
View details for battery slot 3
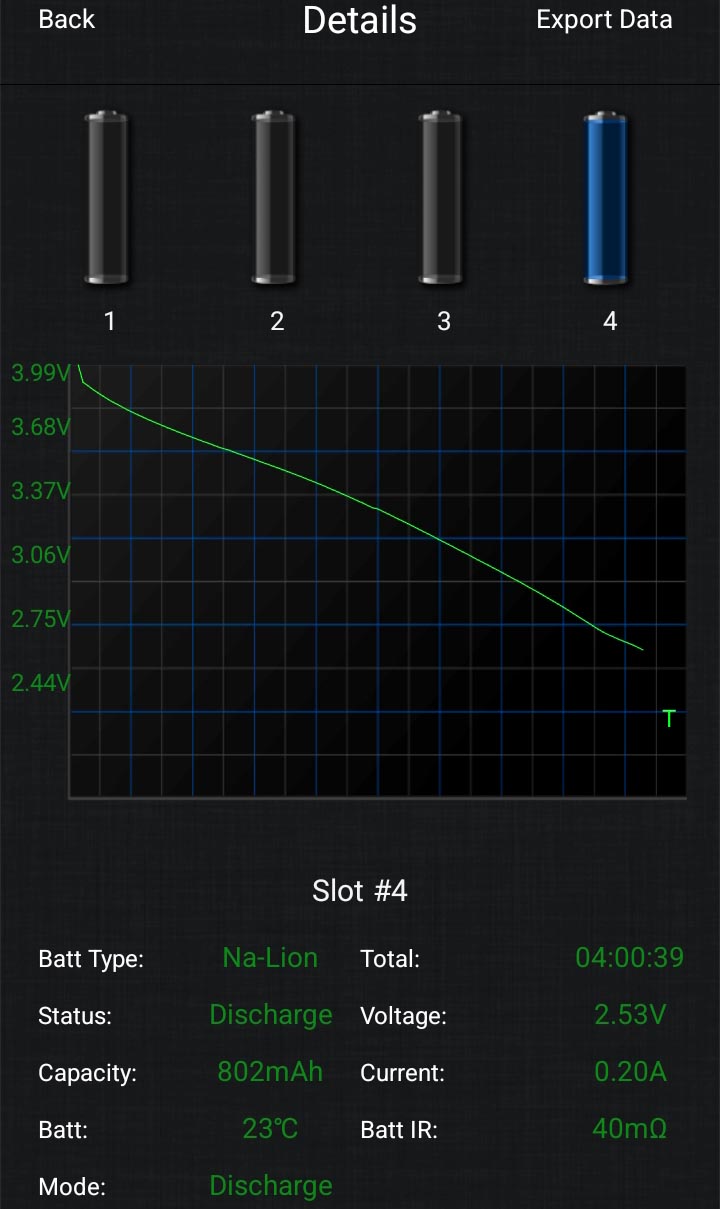coord(441,198)
